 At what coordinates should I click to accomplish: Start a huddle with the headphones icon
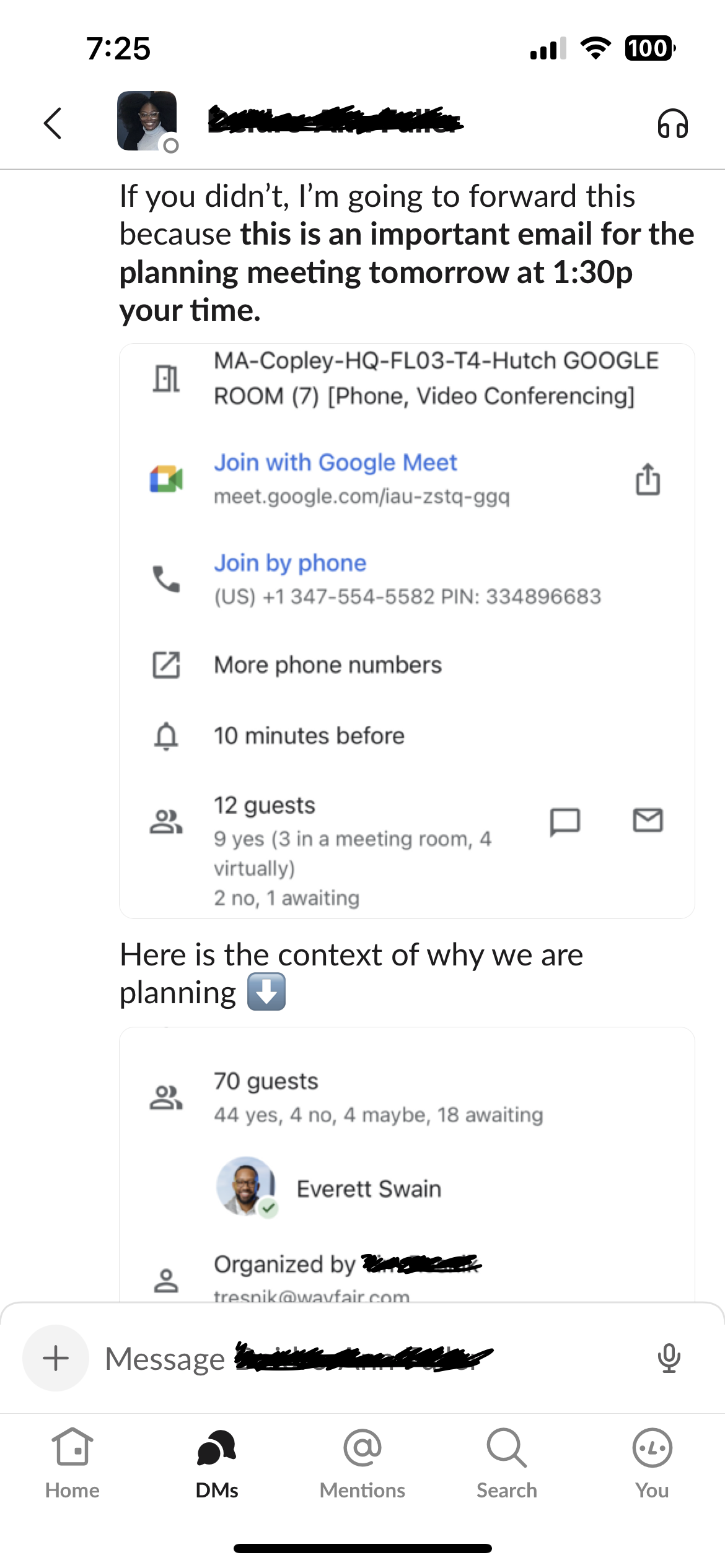(x=672, y=123)
